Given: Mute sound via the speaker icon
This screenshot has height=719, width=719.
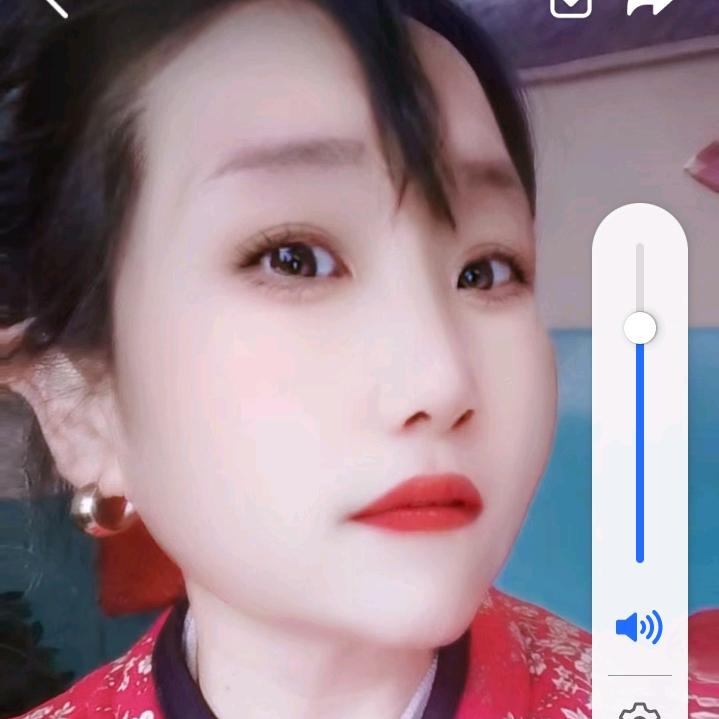Looking at the screenshot, I should click(638, 628).
